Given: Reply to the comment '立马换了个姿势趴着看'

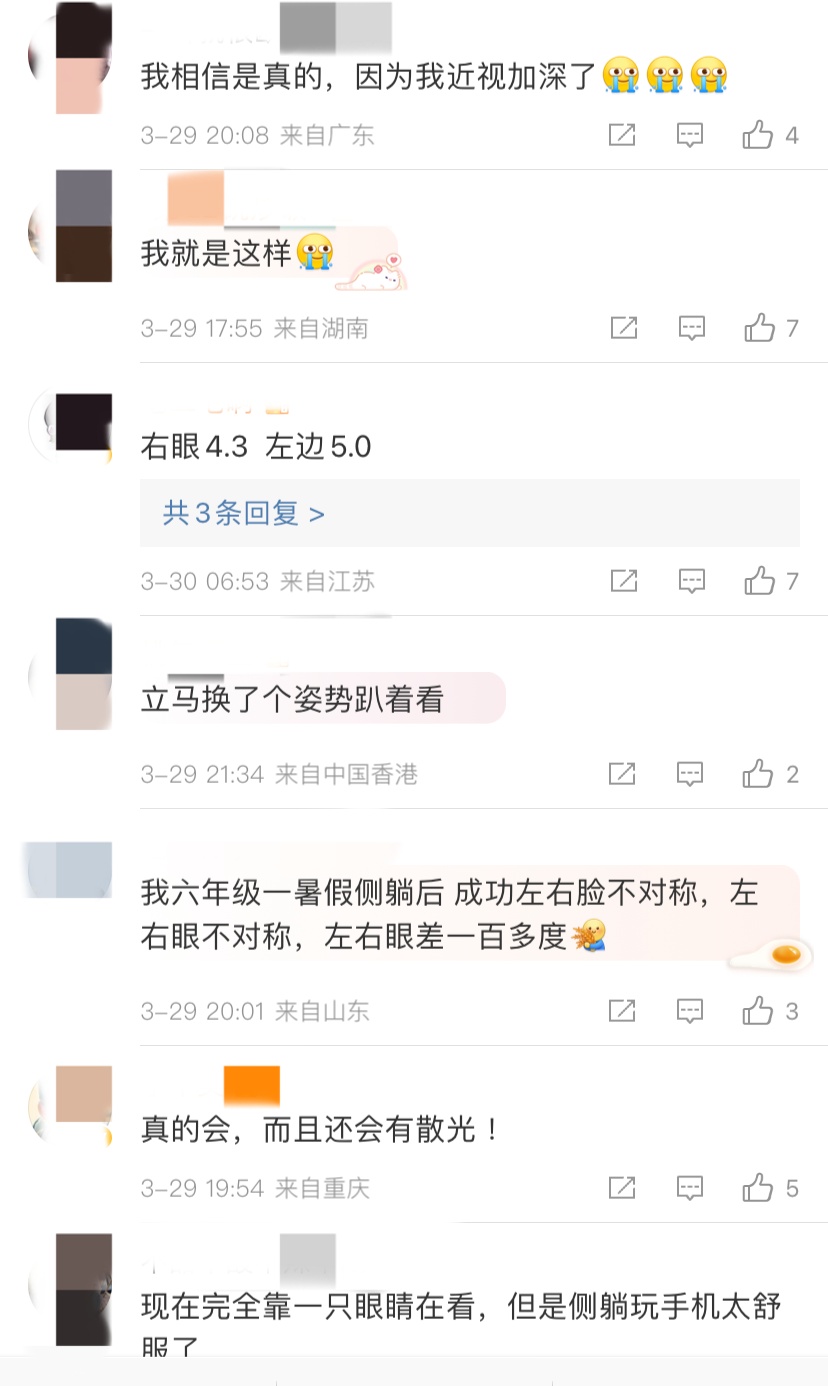Looking at the screenshot, I should coord(691,773).
